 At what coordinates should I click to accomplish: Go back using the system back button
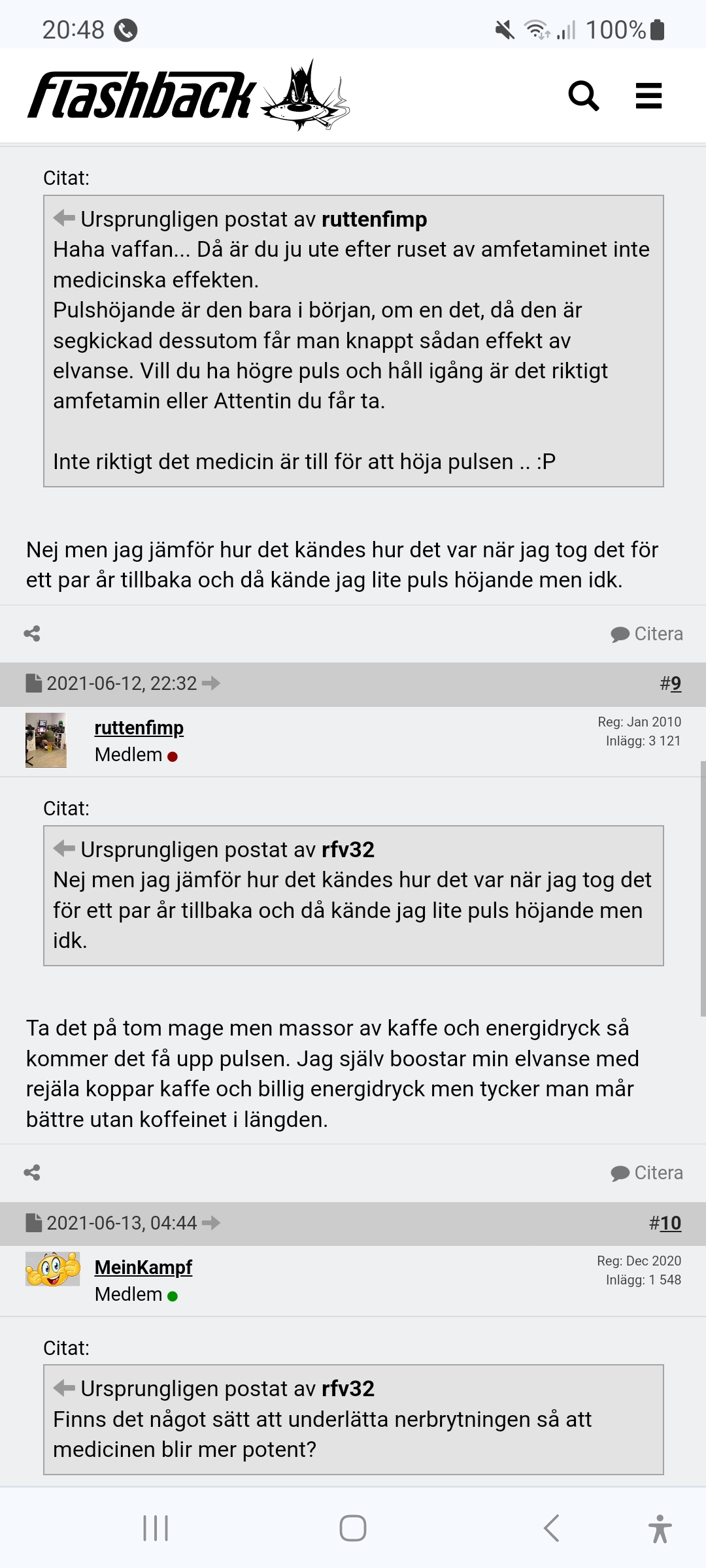(551, 1528)
